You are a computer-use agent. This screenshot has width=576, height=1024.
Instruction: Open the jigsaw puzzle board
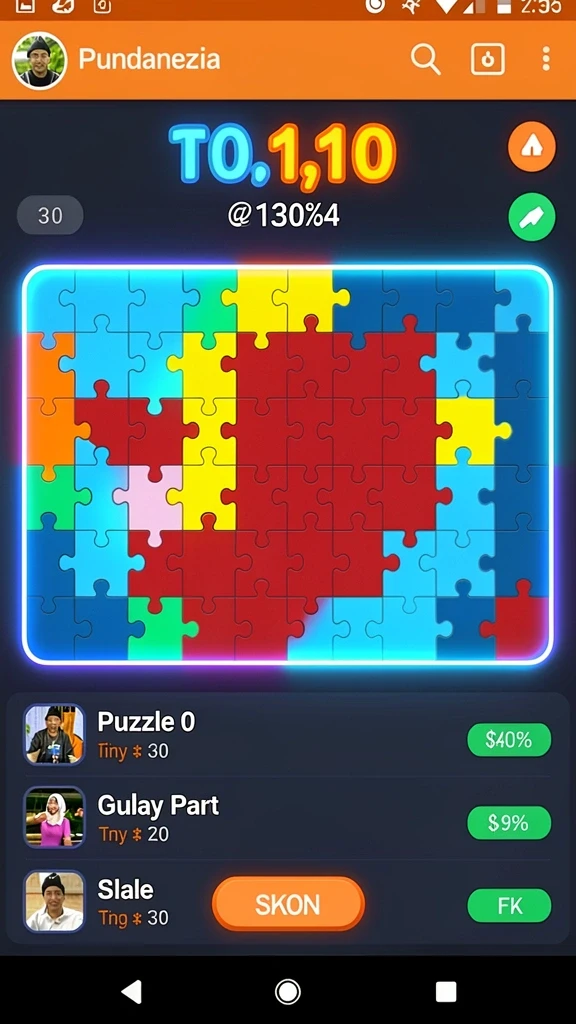pos(287,465)
